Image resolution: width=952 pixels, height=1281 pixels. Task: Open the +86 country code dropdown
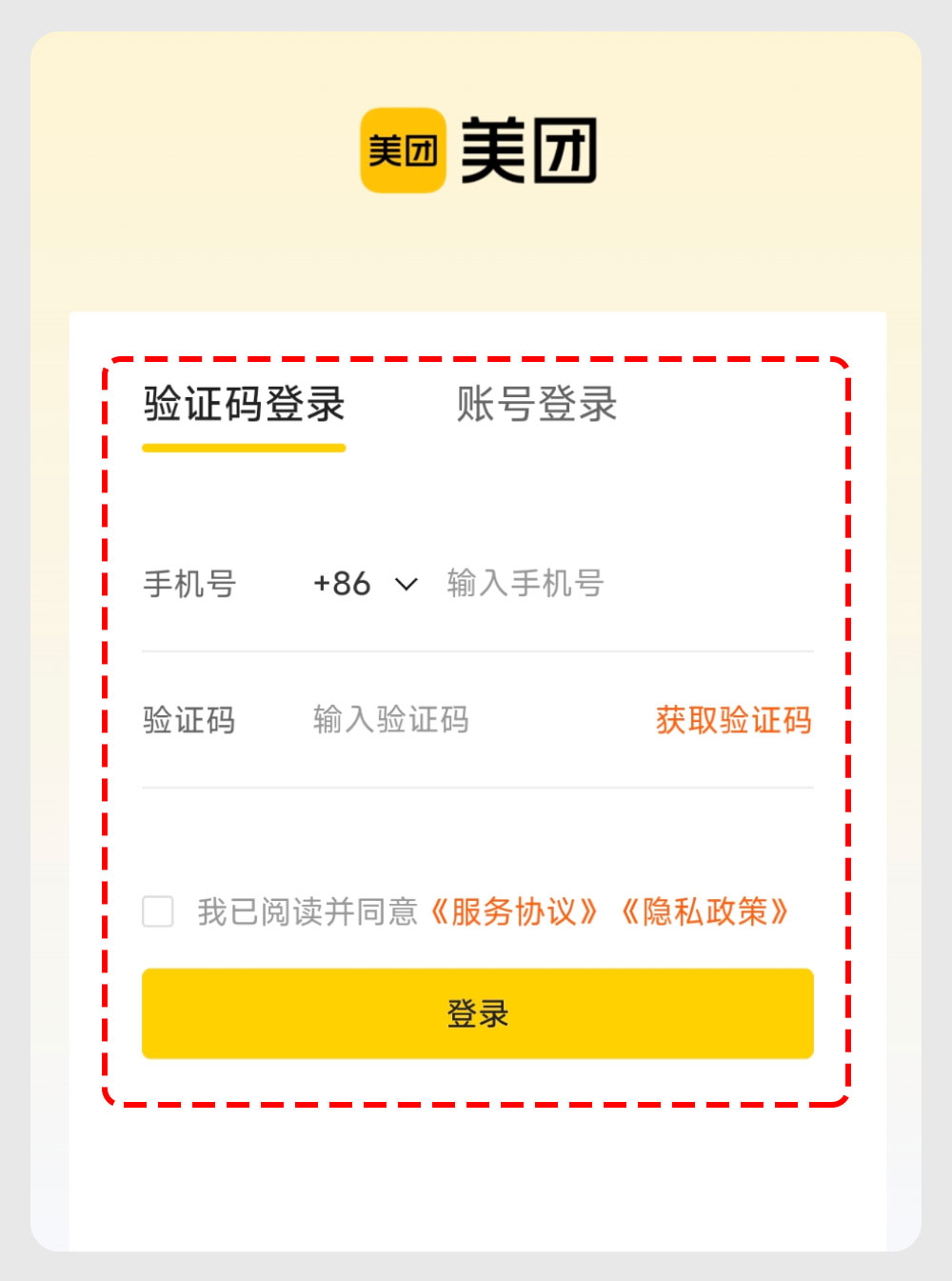pyautogui.click(x=366, y=583)
